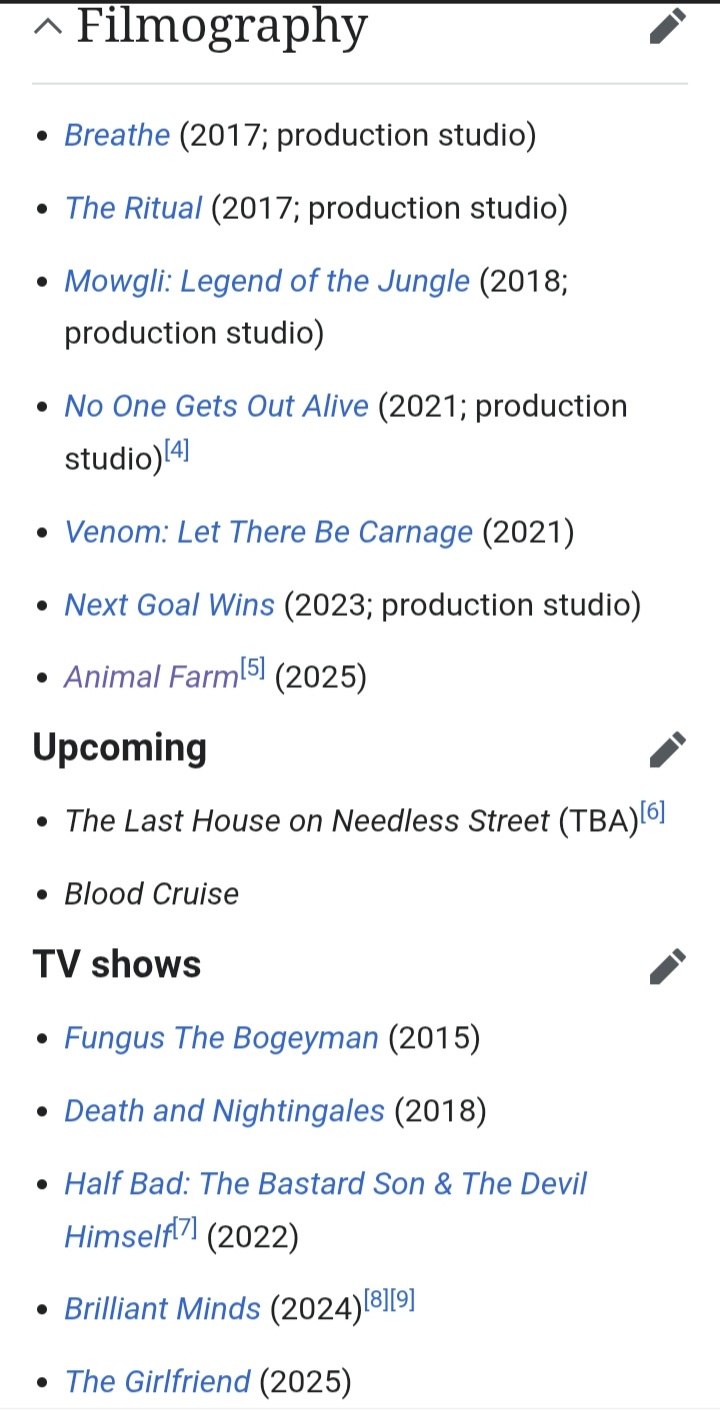Open the Next Goal Wins link
This screenshot has width=720, height=1418.
point(169,605)
